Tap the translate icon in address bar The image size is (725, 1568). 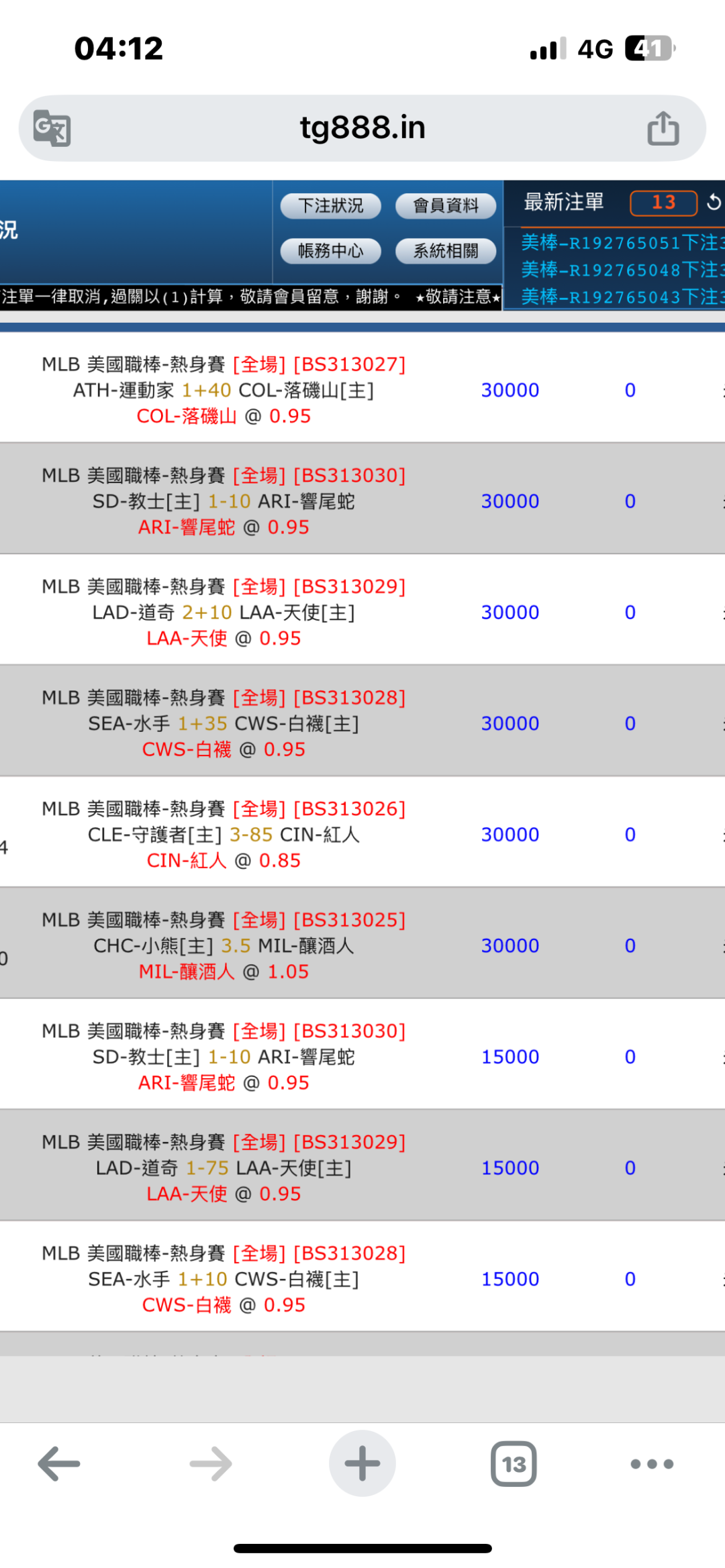(x=52, y=127)
